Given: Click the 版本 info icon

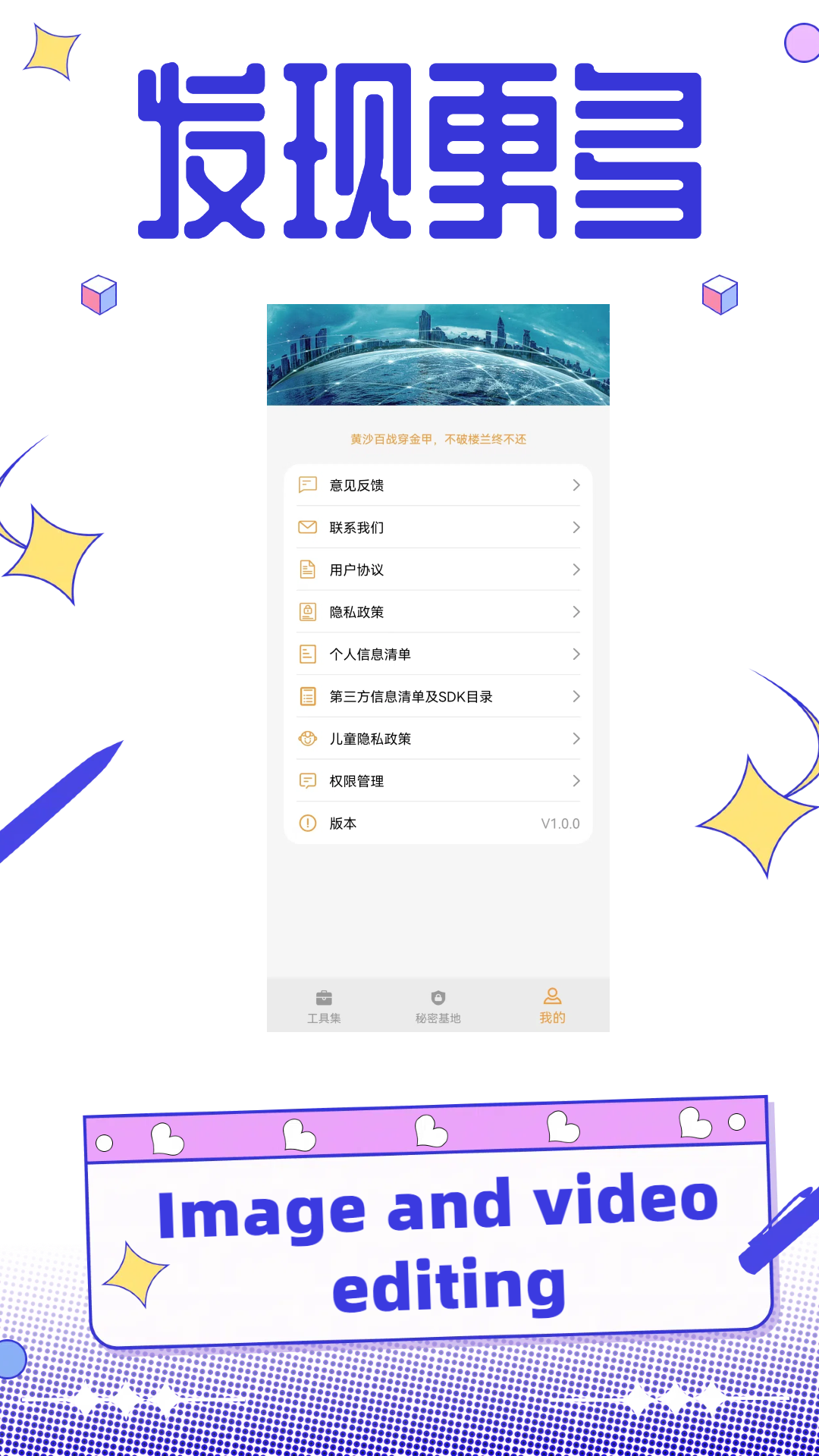Looking at the screenshot, I should (307, 823).
